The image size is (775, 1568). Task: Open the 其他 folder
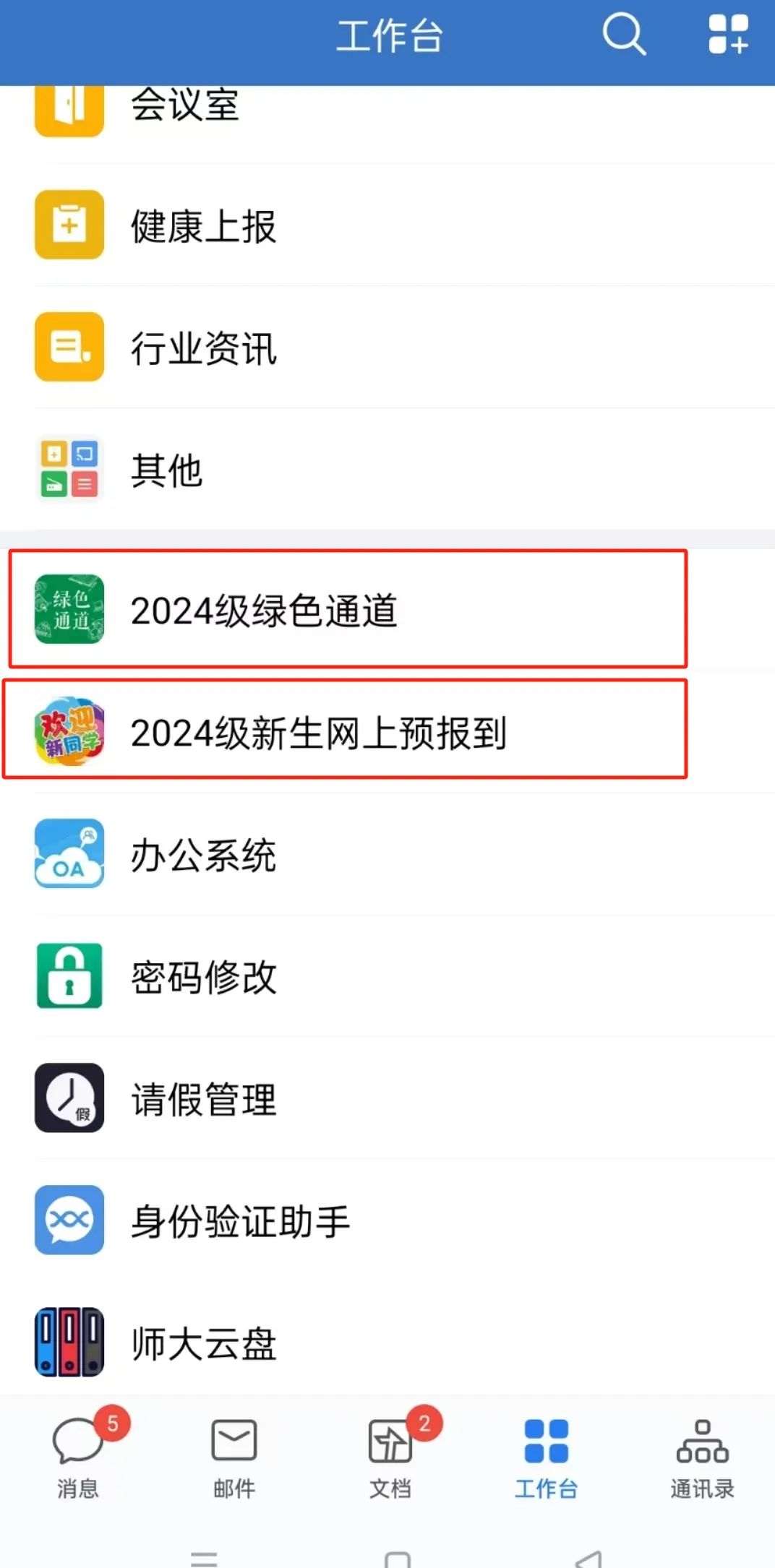pyautogui.click(x=166, y=470)
